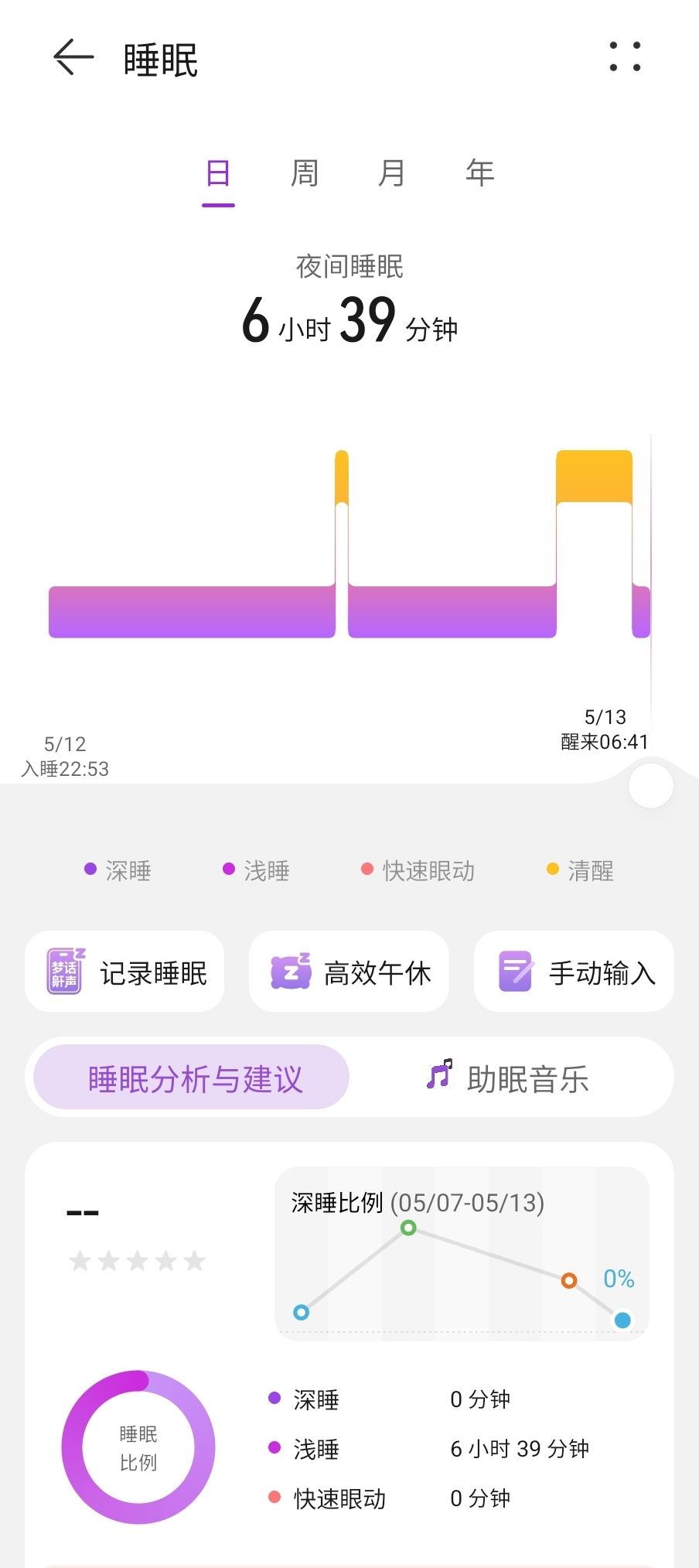The height and width of the screenshot is (1568, 699).
Task: Switch to the 周 tab
Action: coord(305,173)
